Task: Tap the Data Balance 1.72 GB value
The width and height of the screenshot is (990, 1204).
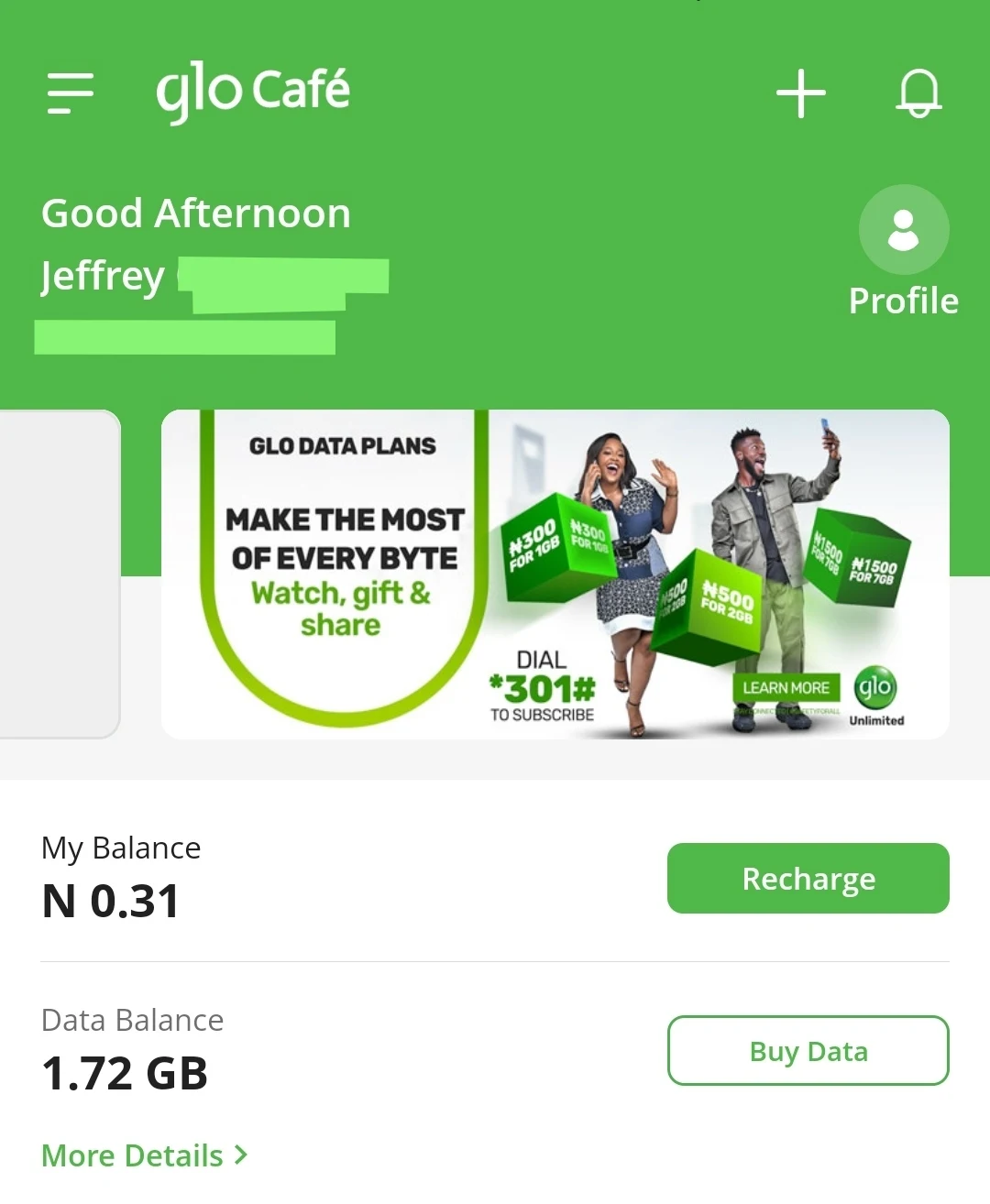Action: tap(126, 1072)
